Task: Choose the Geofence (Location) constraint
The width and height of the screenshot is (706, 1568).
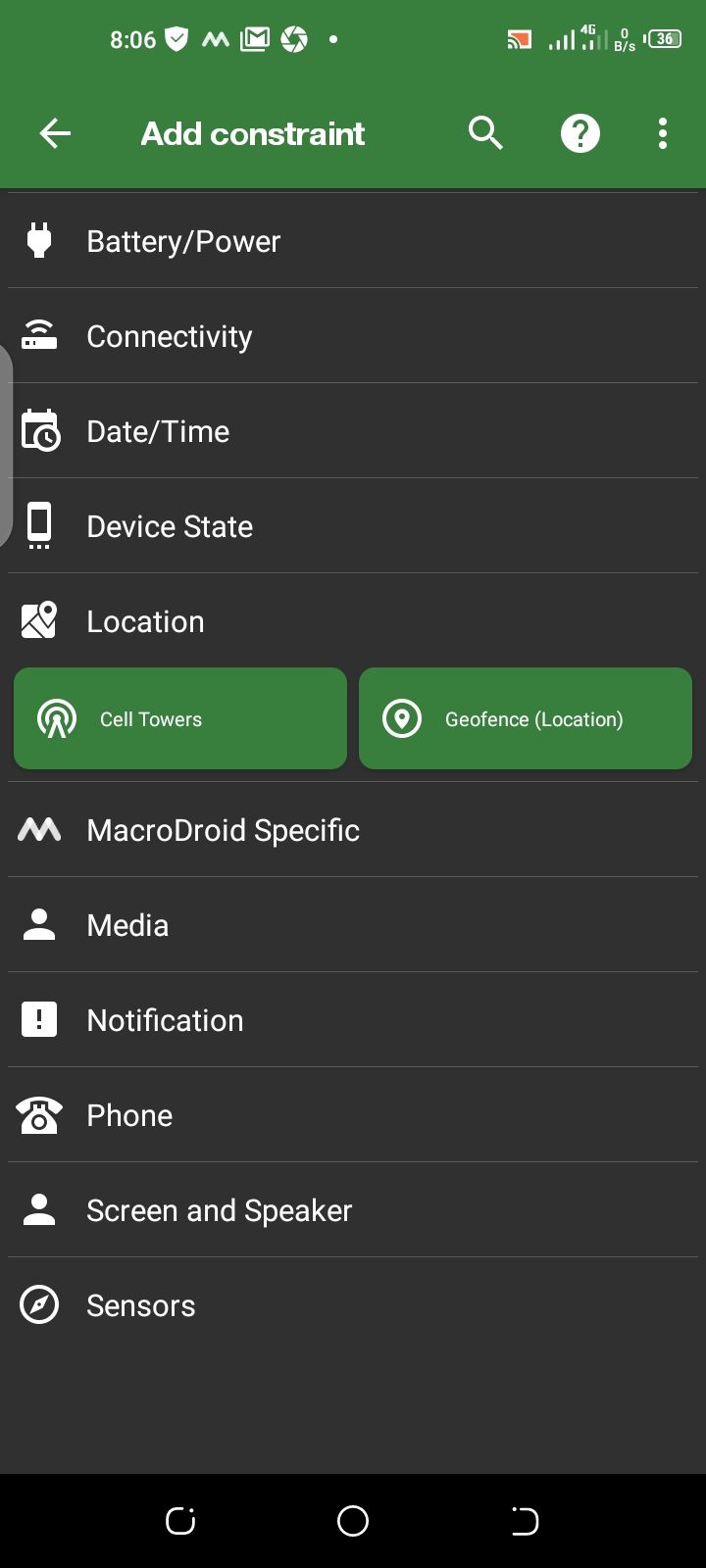Action: pyautogui.click(x=526, y=717)
